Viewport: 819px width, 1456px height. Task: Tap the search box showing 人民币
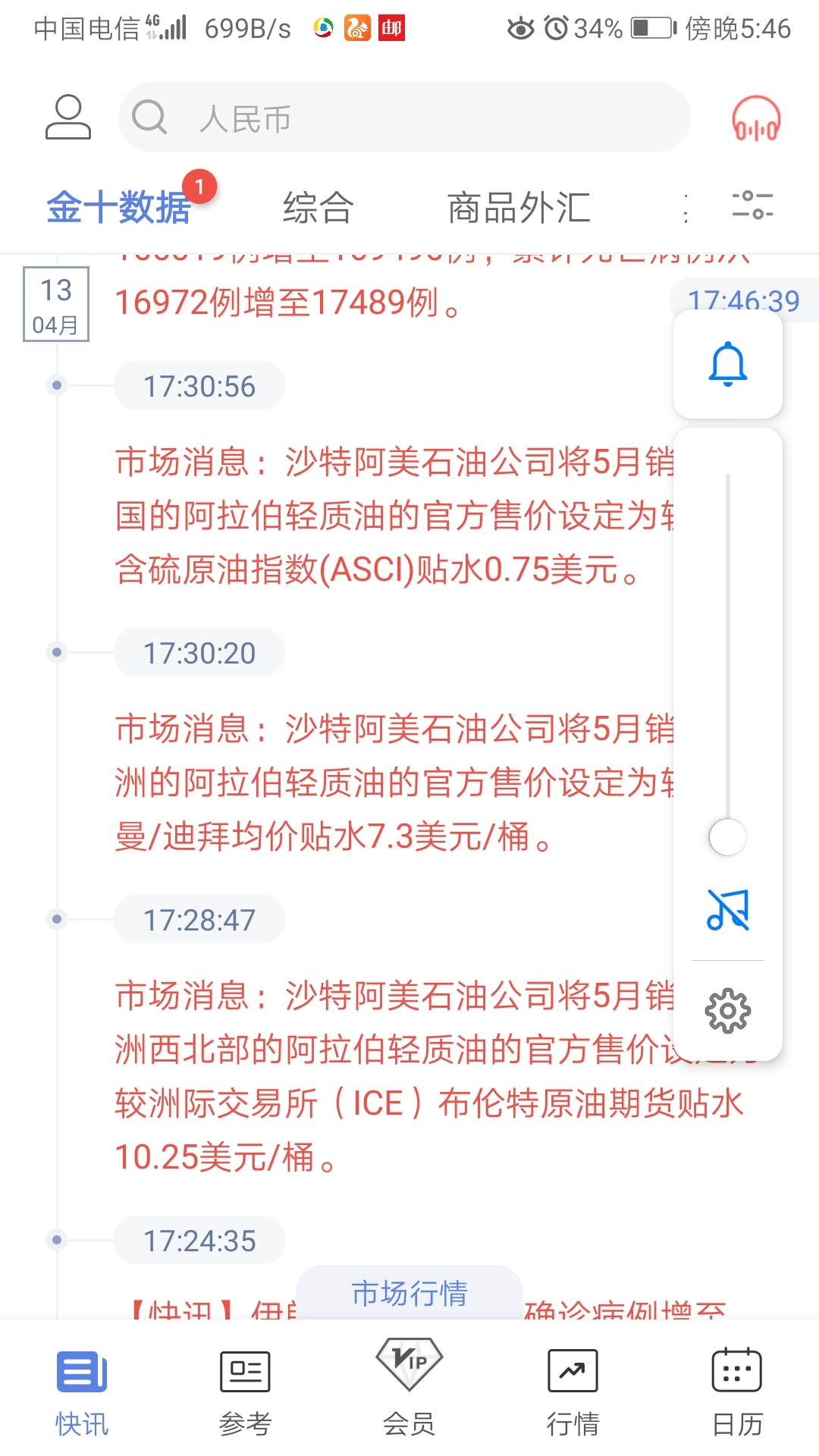[x=404, y=118]
